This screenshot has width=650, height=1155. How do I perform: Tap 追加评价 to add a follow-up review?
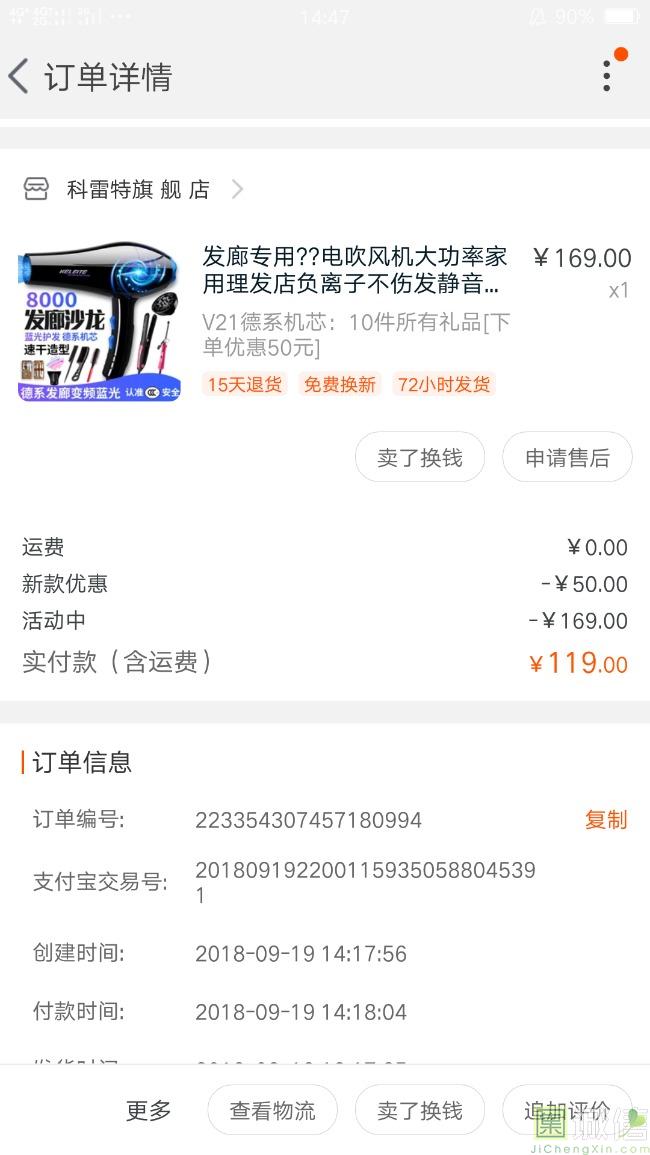click(x=567, y=1110)
